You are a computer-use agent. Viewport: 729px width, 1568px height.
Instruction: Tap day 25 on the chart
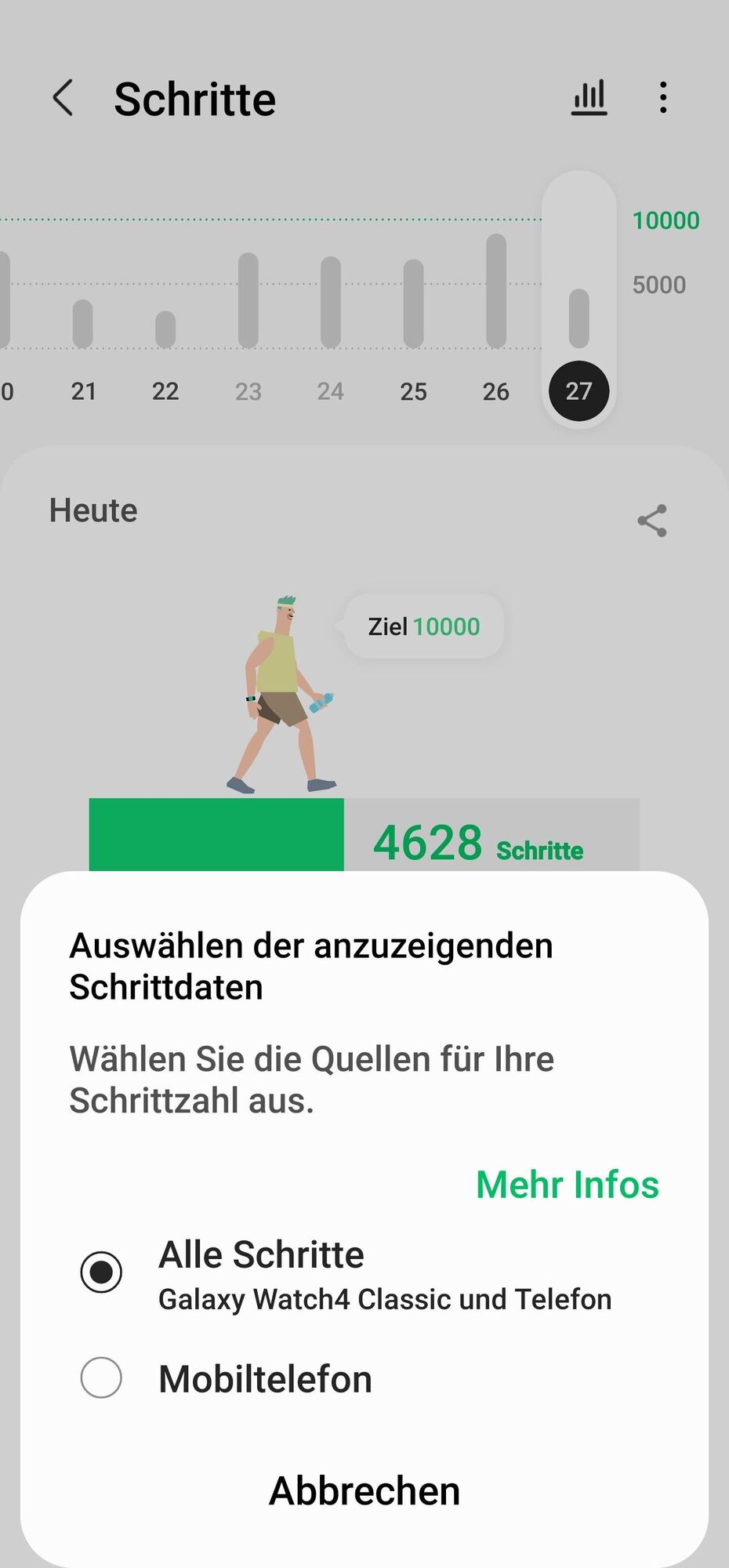(x=413, y=302)
